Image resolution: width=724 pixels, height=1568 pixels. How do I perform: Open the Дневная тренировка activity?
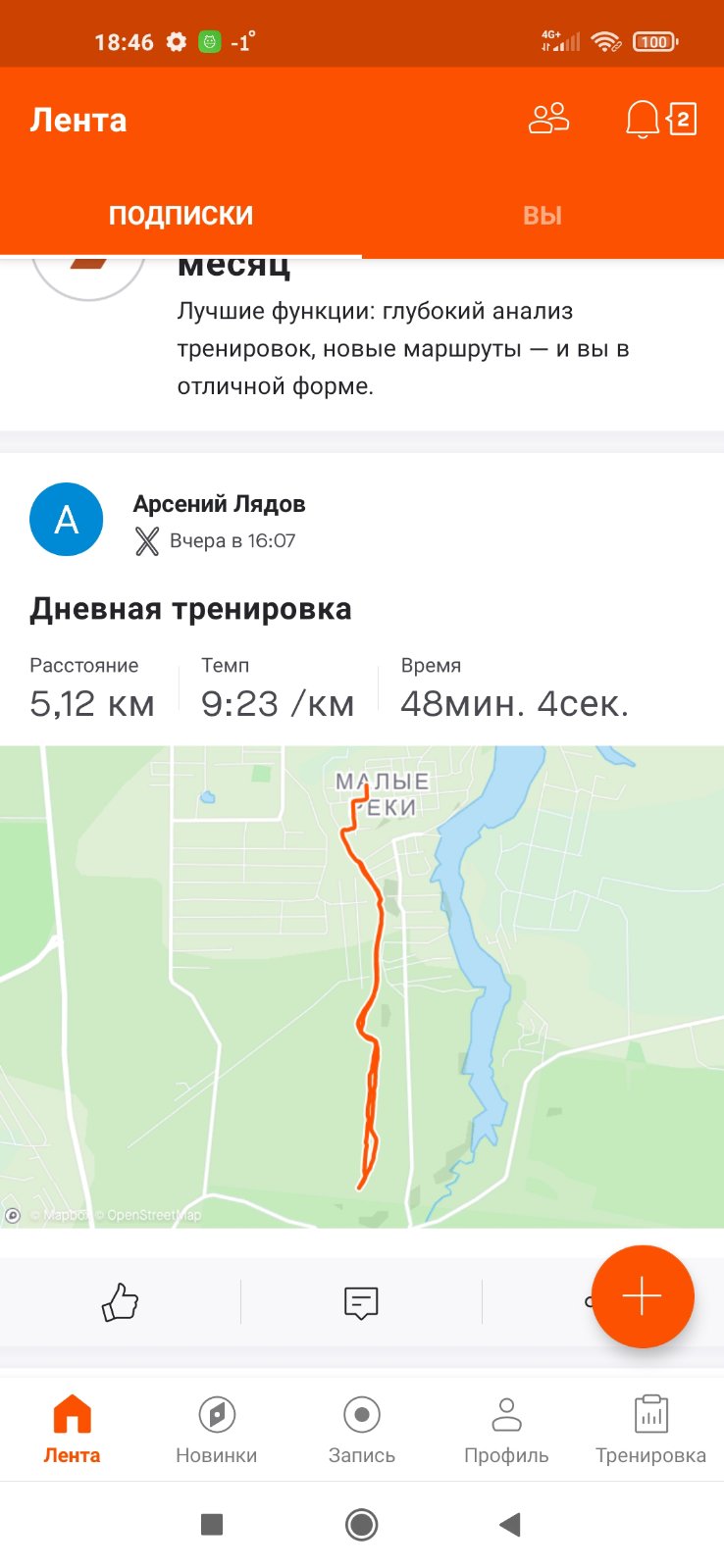click(x=190, y=608)
